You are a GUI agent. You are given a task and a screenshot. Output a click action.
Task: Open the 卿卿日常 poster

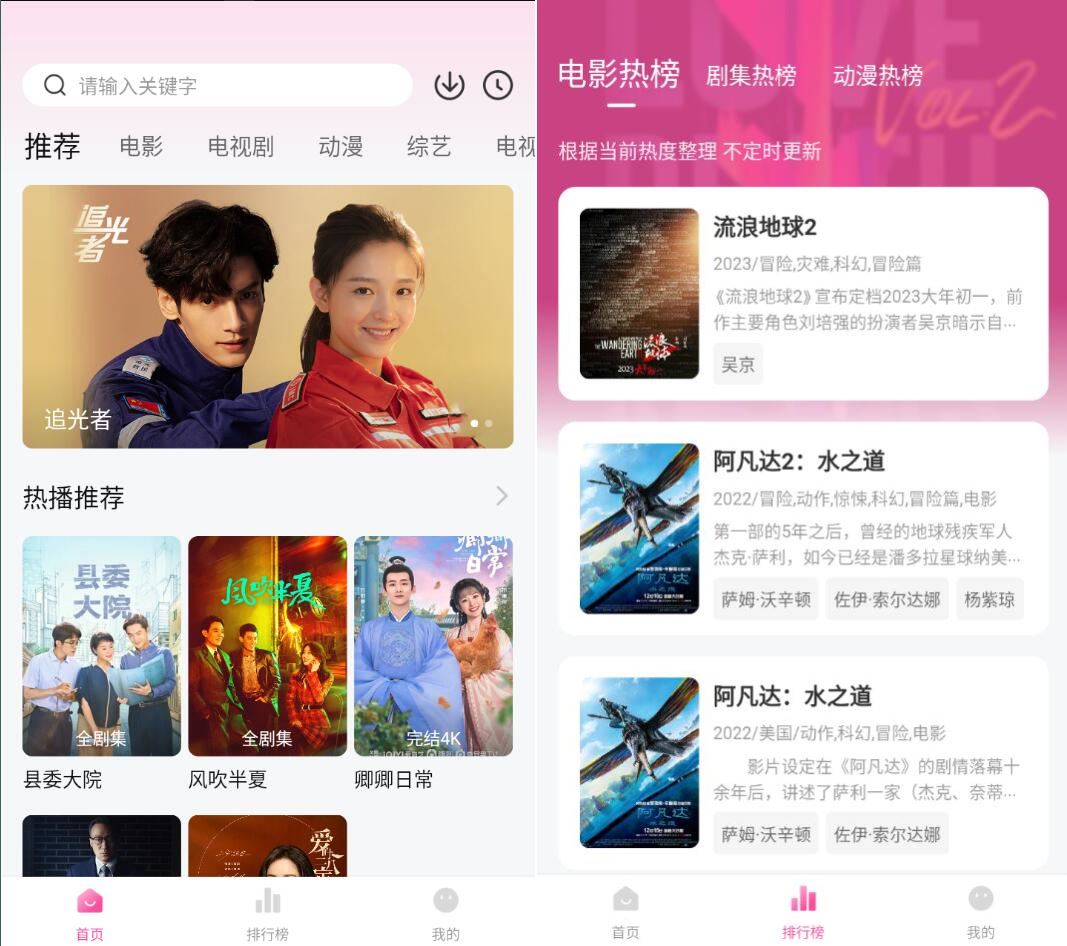(x=433, y=645)
